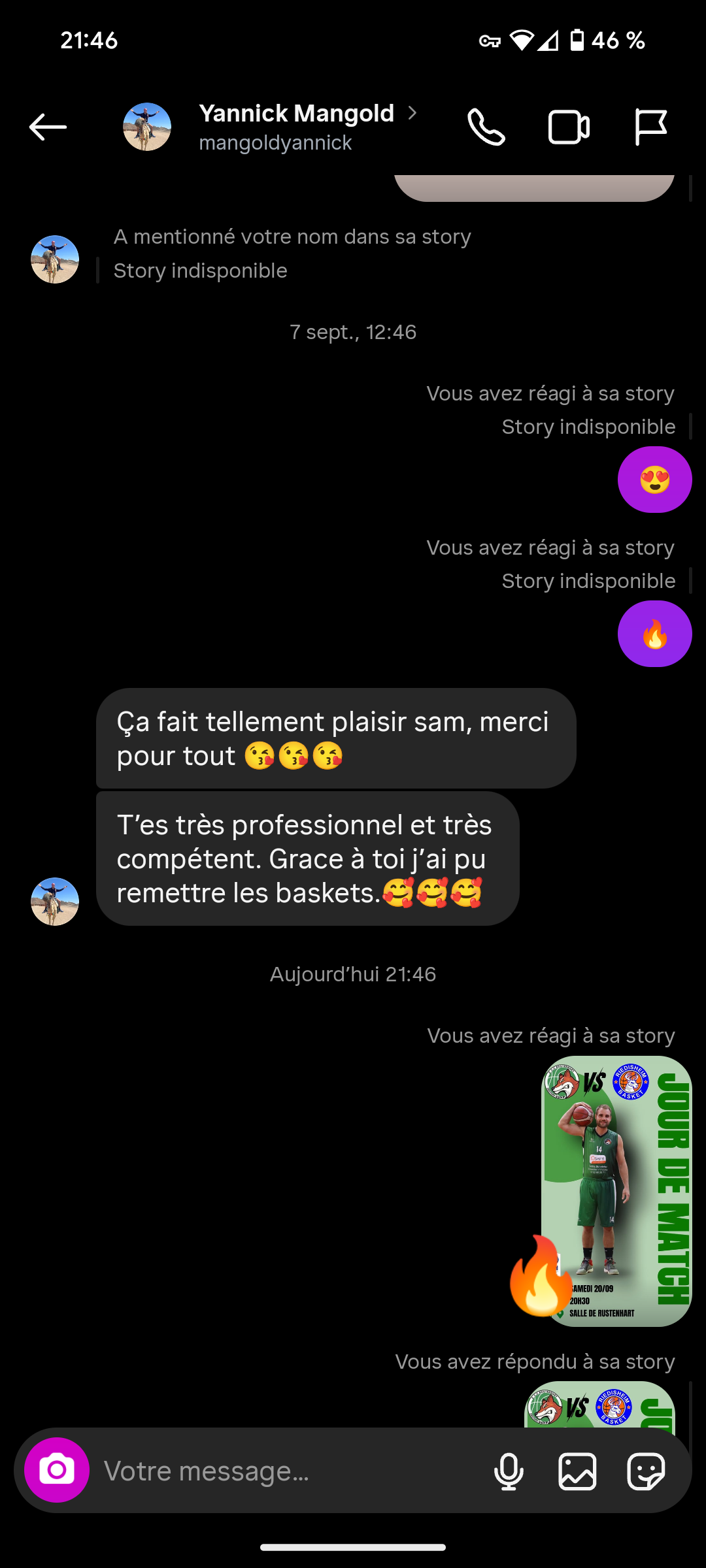Record a voice message with the microphone
Screen dimensions: 706x1568
tap(509, 1471)
